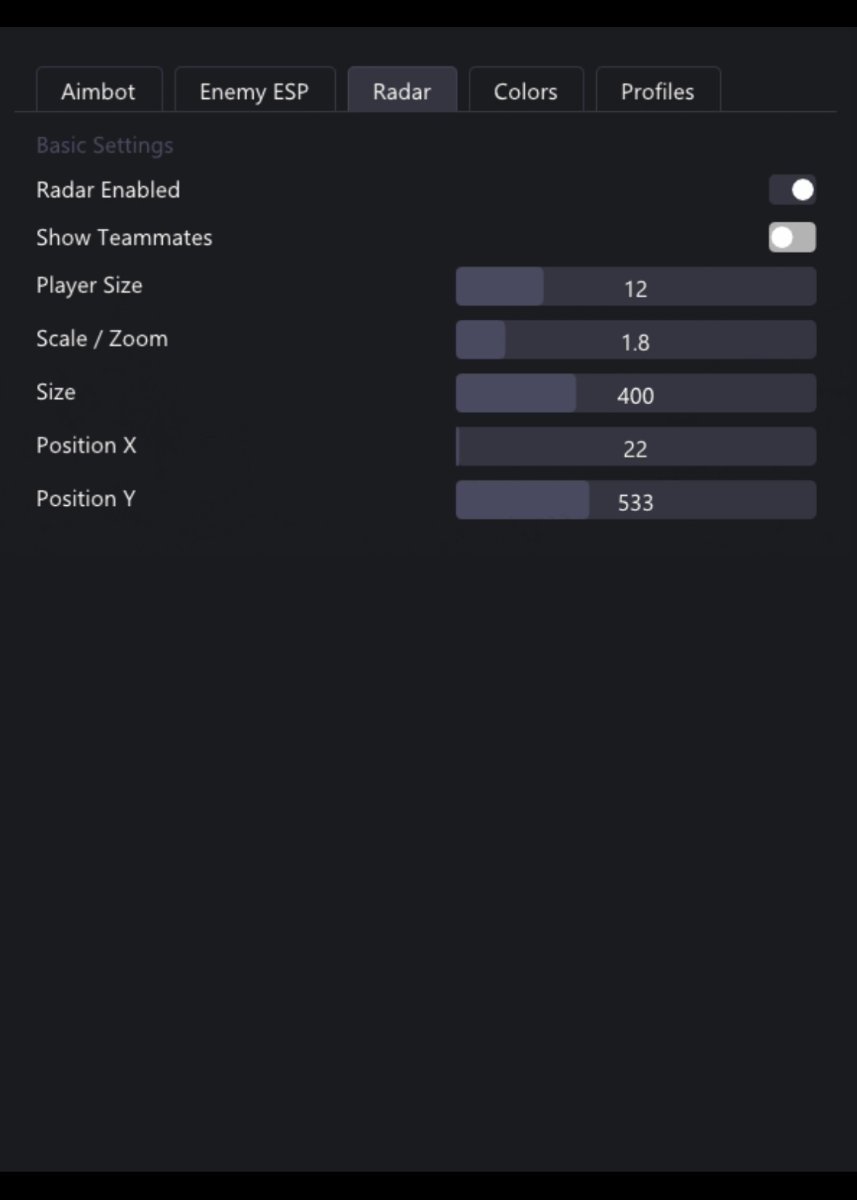This screenshot has height=1200, width=857.
Task: Open the Enemy ESP tab
Action: [254, 91]
